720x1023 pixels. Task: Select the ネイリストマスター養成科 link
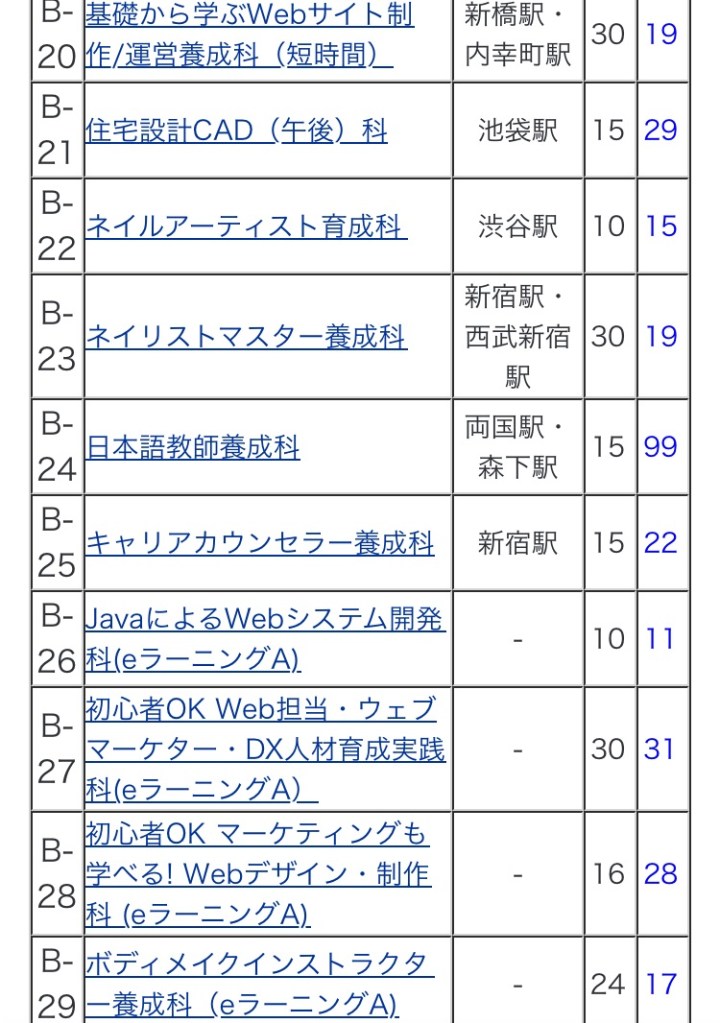(246, 336)
